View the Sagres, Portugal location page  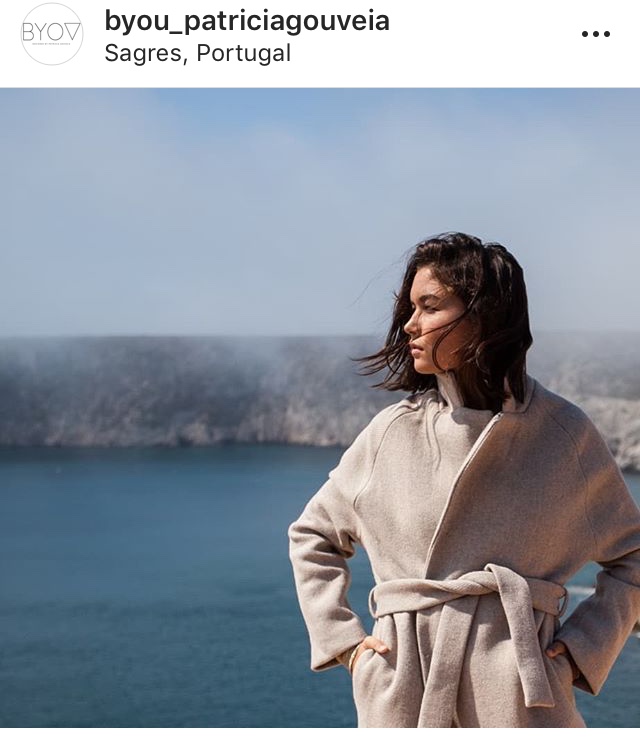click(197, 53)
